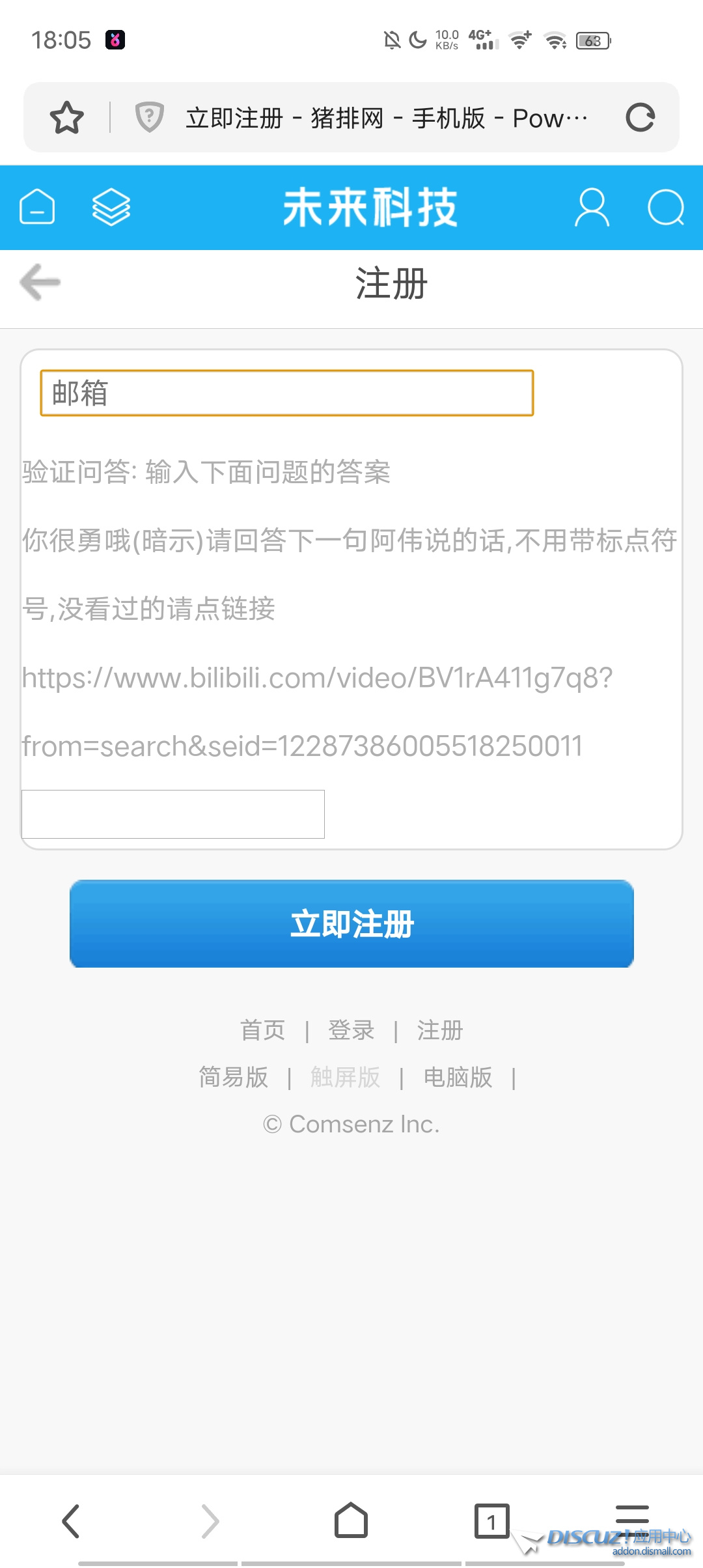Focus the 邮箱 email field
The image size is (703, 1568).
[x=286, y=393]
